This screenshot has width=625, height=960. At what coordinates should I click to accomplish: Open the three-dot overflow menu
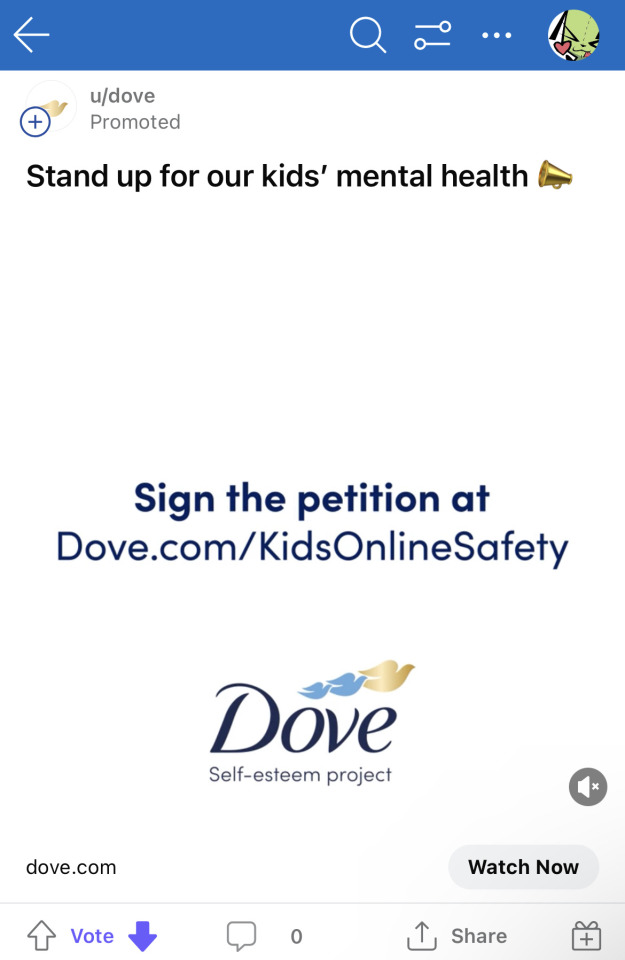496,36
